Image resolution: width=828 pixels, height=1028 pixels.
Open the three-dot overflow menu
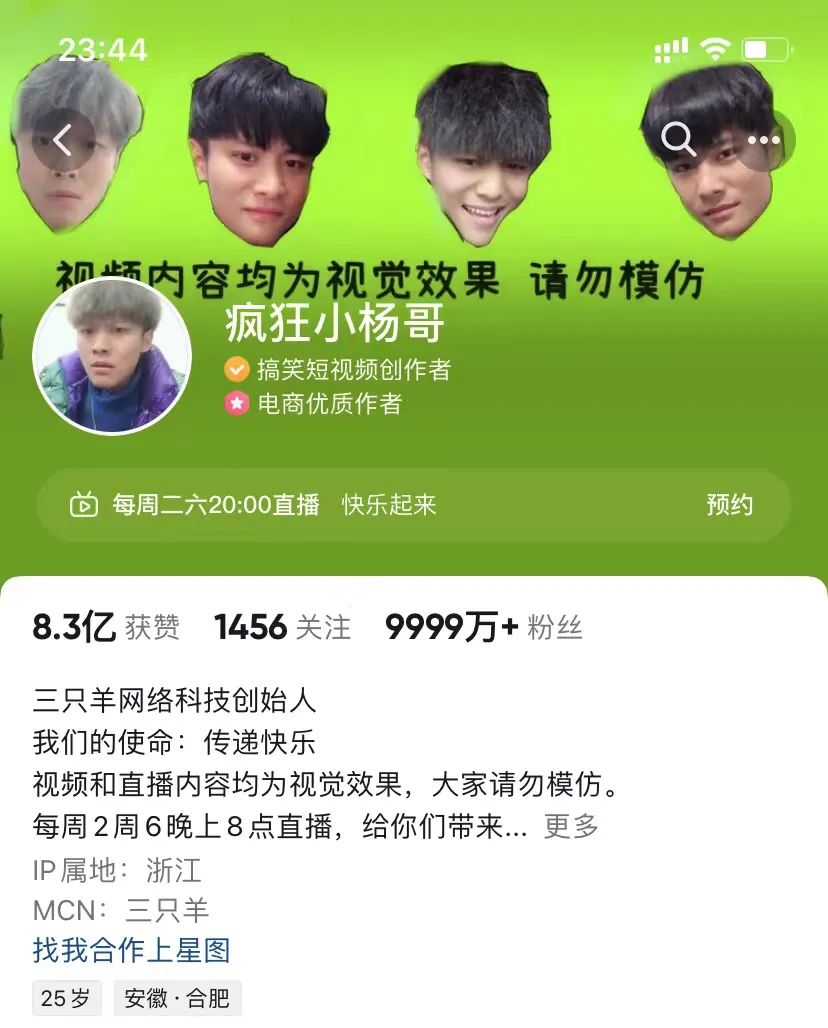pos(763,140)
